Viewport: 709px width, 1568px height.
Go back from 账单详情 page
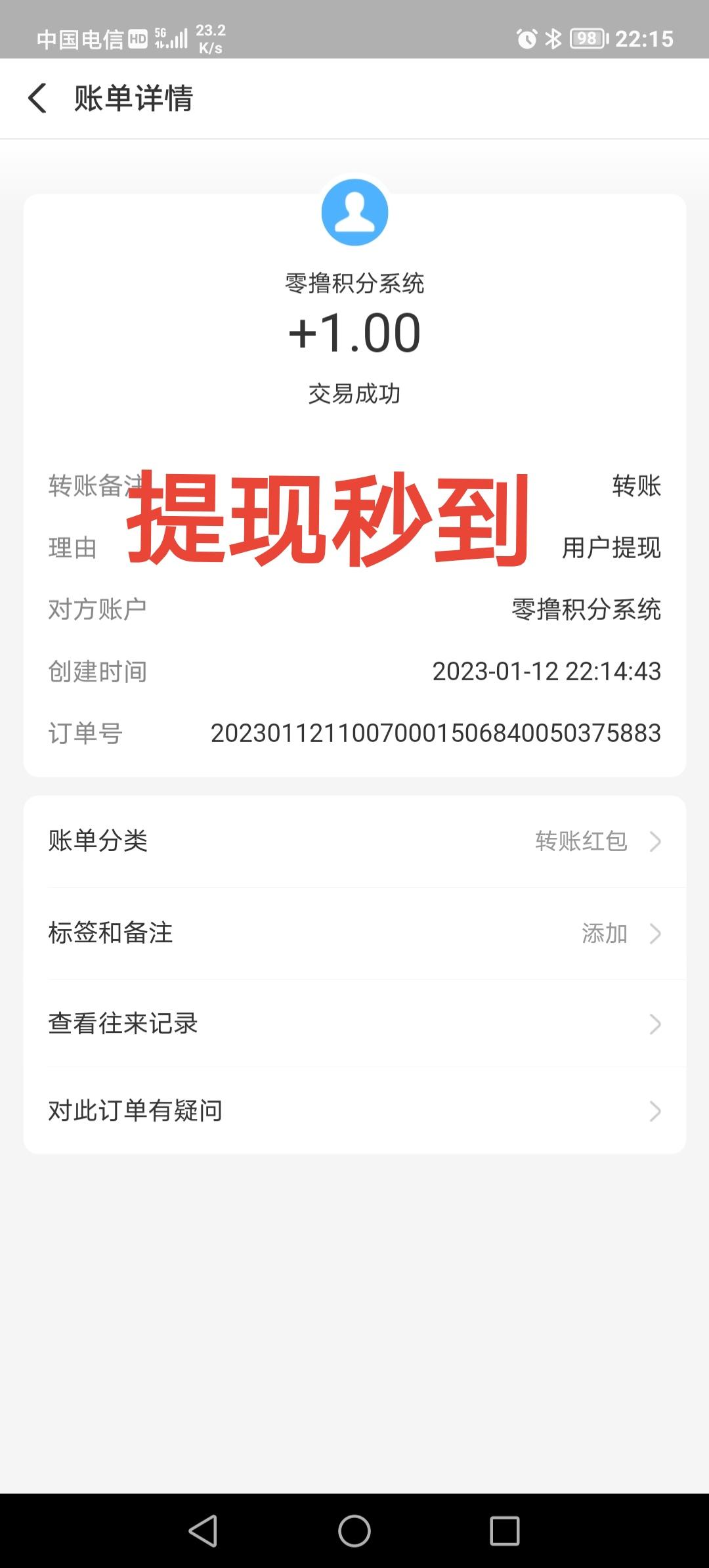point(37,98)
